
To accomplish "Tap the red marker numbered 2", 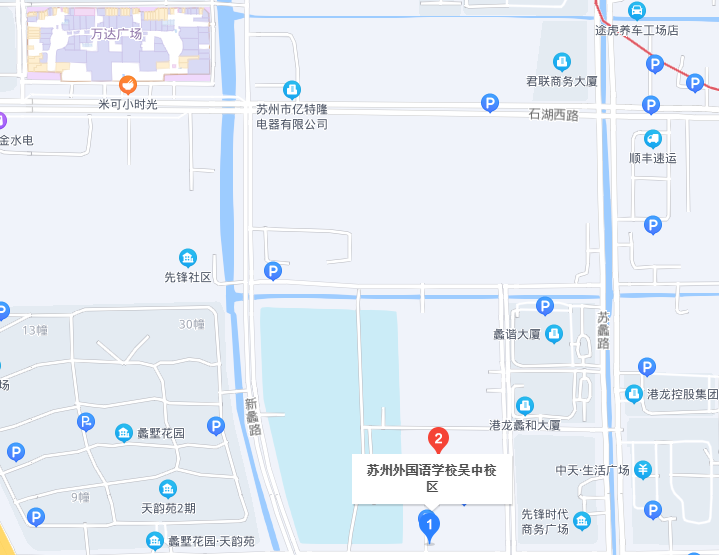I will click(x=437, y=438).
